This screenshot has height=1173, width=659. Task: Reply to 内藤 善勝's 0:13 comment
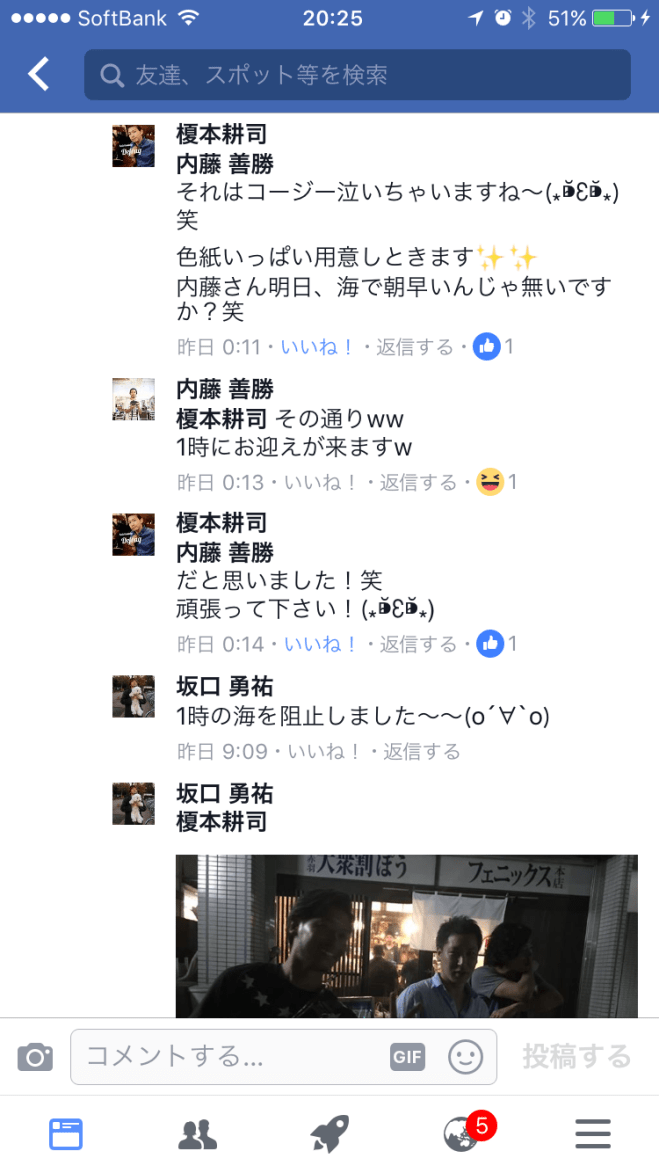[420, 483]
